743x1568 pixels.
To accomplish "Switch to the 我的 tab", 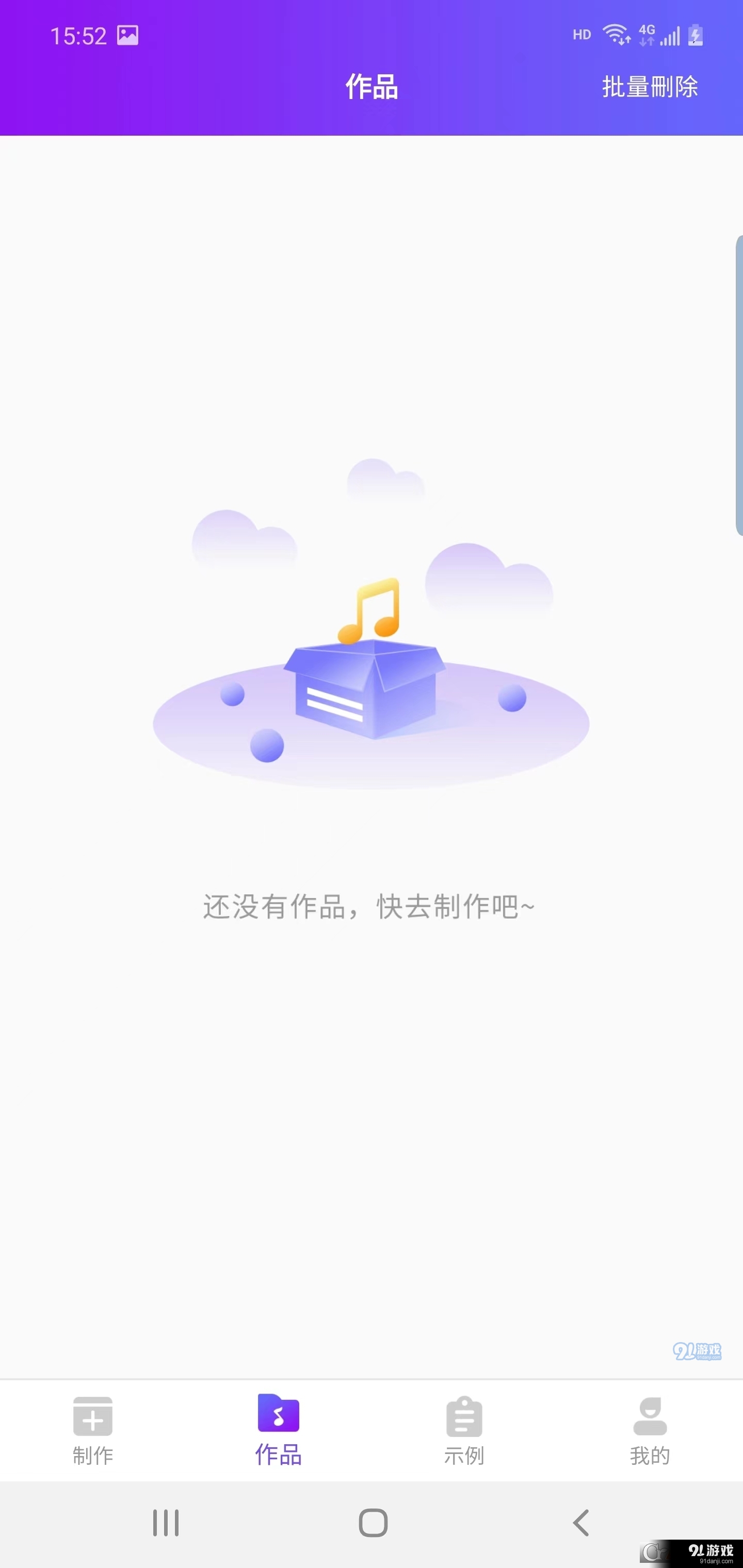I will click(x=650, y=1443).
